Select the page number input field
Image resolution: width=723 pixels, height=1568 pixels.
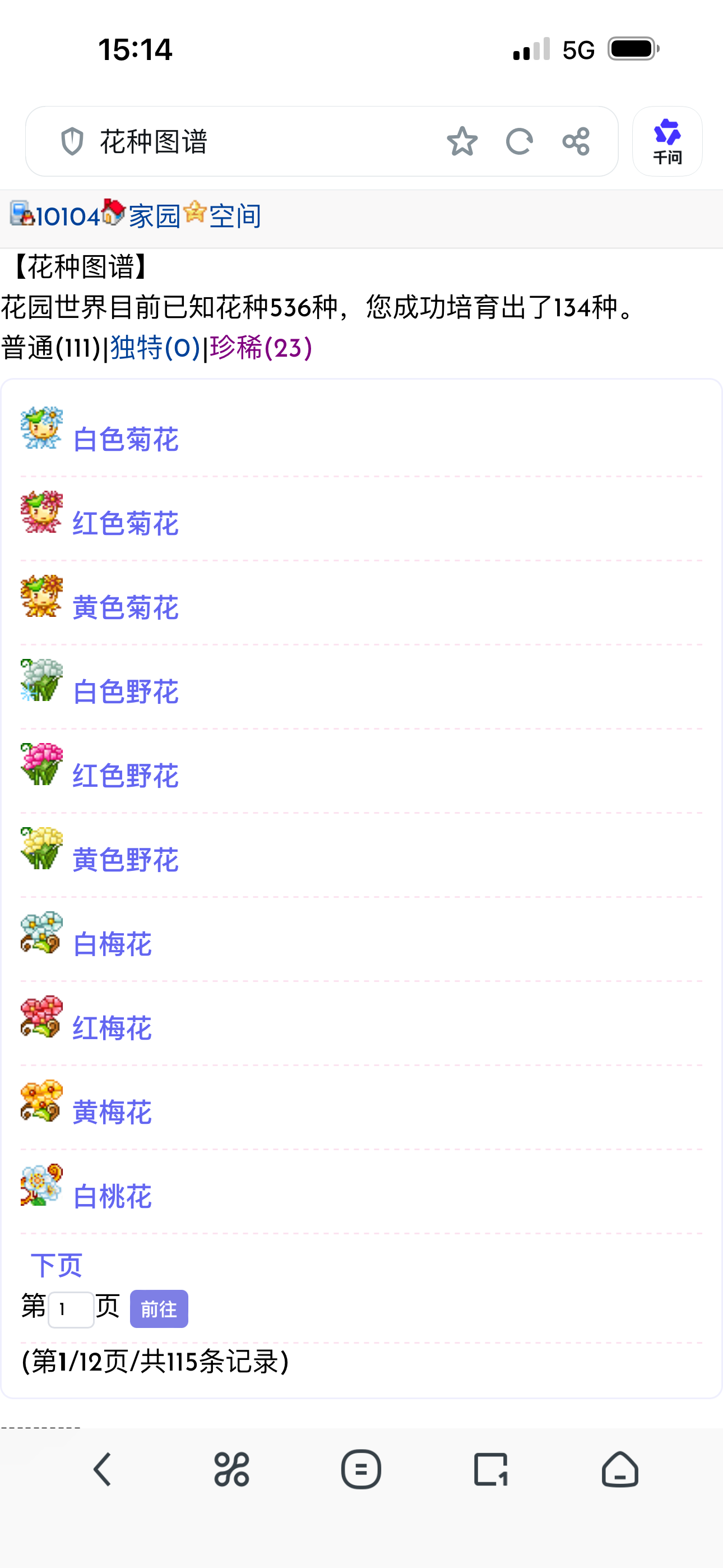point(71,1309)
